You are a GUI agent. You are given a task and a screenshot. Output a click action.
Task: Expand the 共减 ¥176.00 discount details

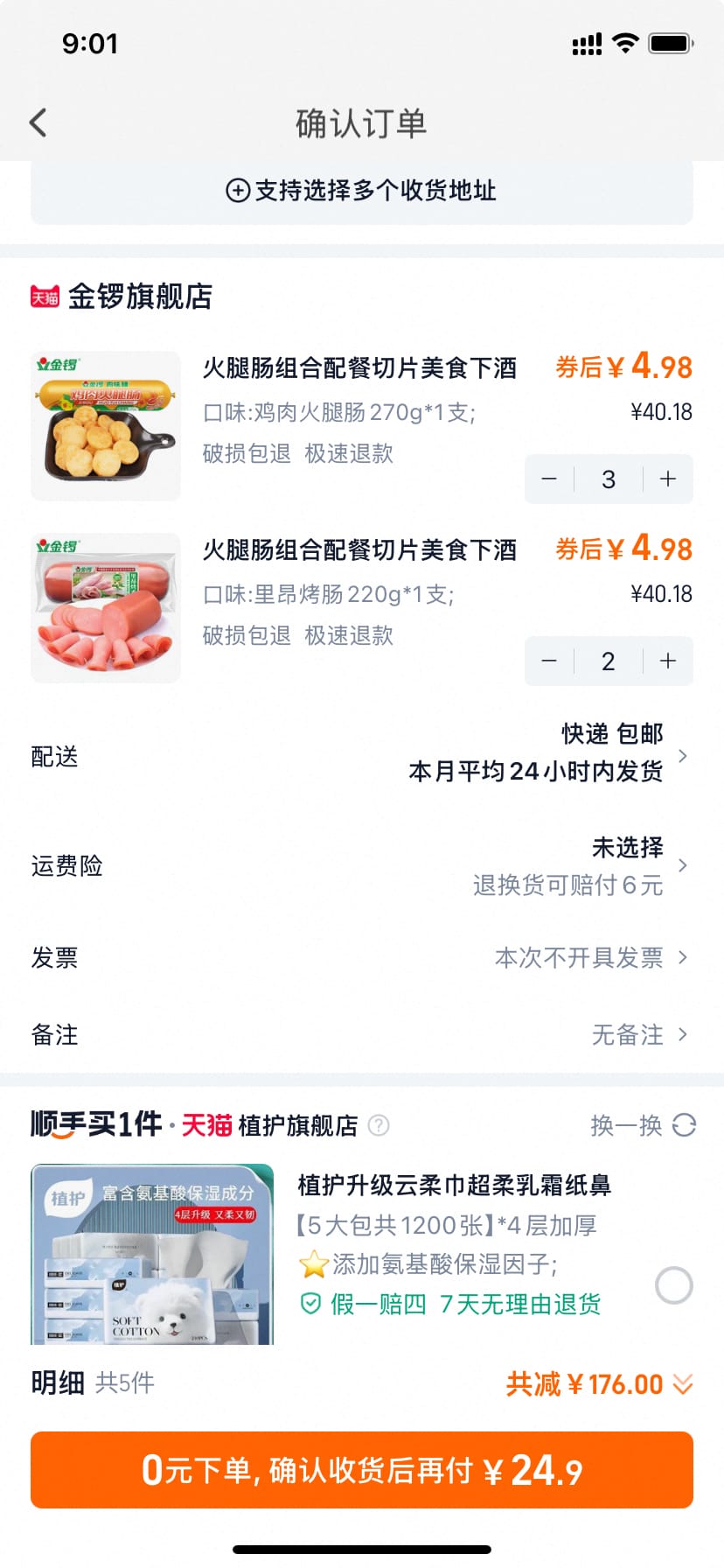[x=600, y=1384]
